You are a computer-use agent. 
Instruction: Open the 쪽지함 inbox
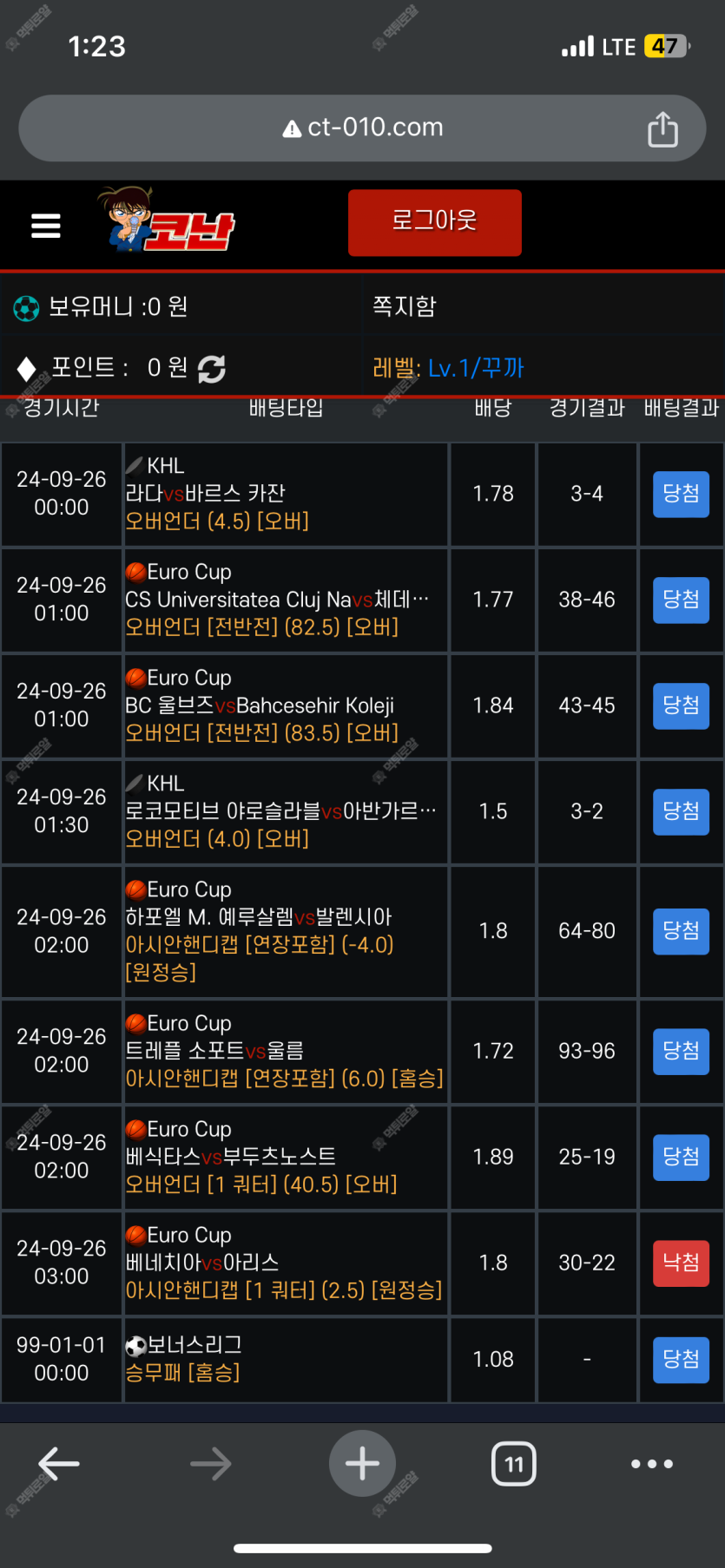[x=405, y=305]
